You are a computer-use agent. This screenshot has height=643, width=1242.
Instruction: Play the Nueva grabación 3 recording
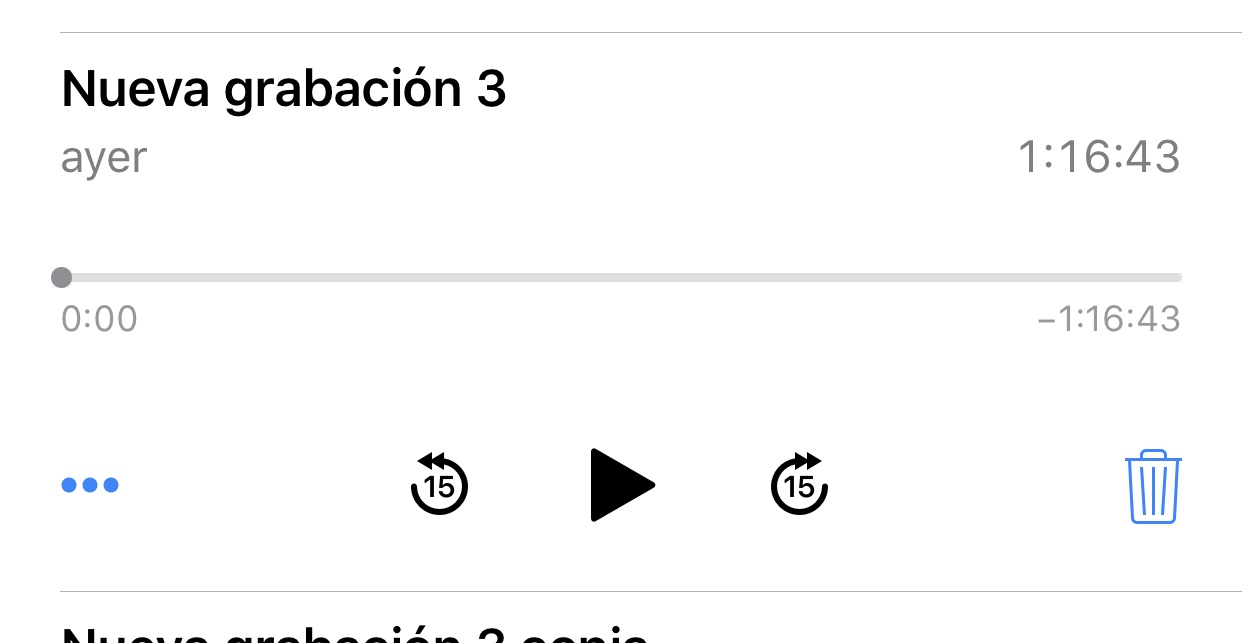coord(620,485)
